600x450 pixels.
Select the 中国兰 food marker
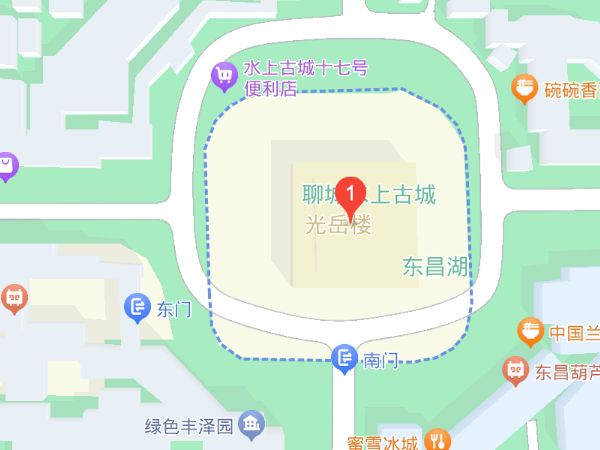coord(530,331)
